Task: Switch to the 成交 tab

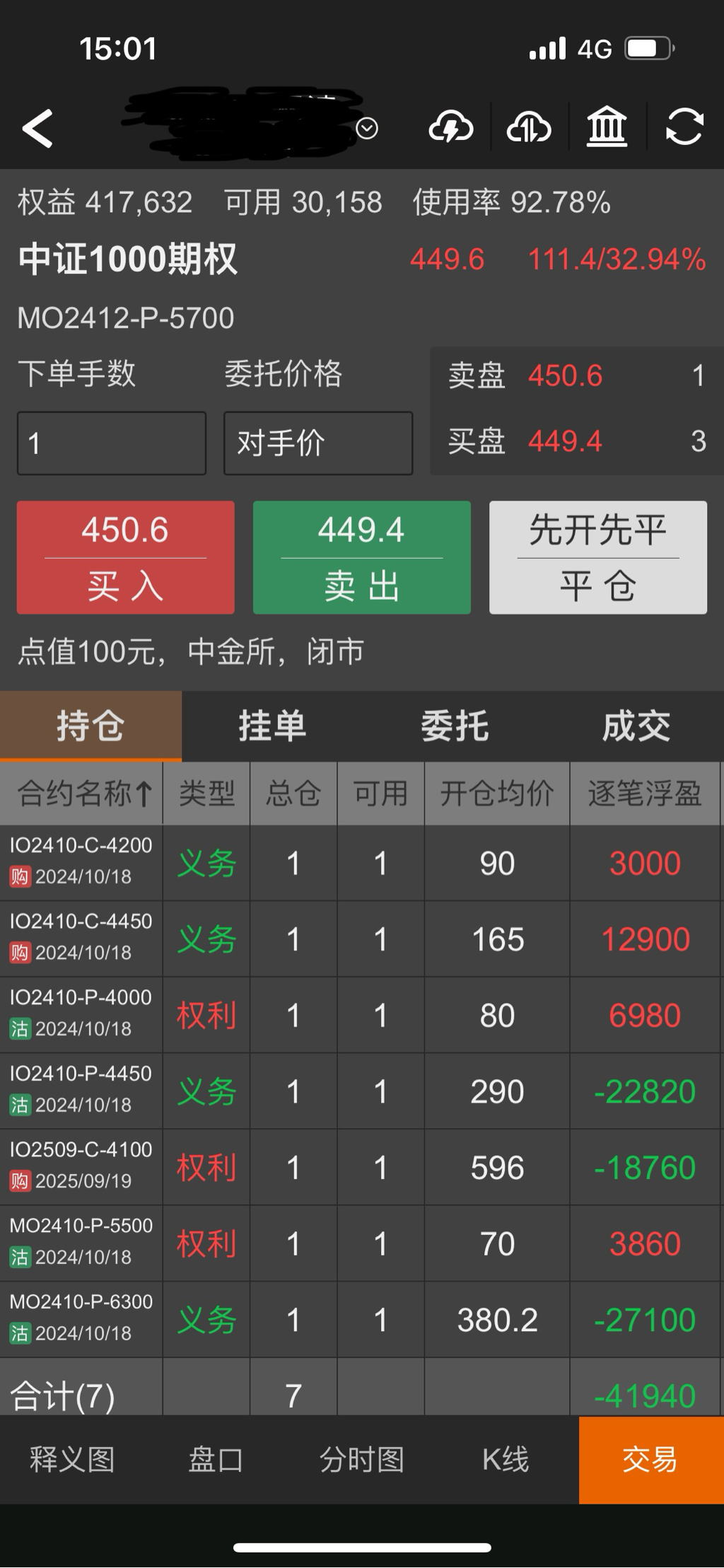Action: pos(636,726)
